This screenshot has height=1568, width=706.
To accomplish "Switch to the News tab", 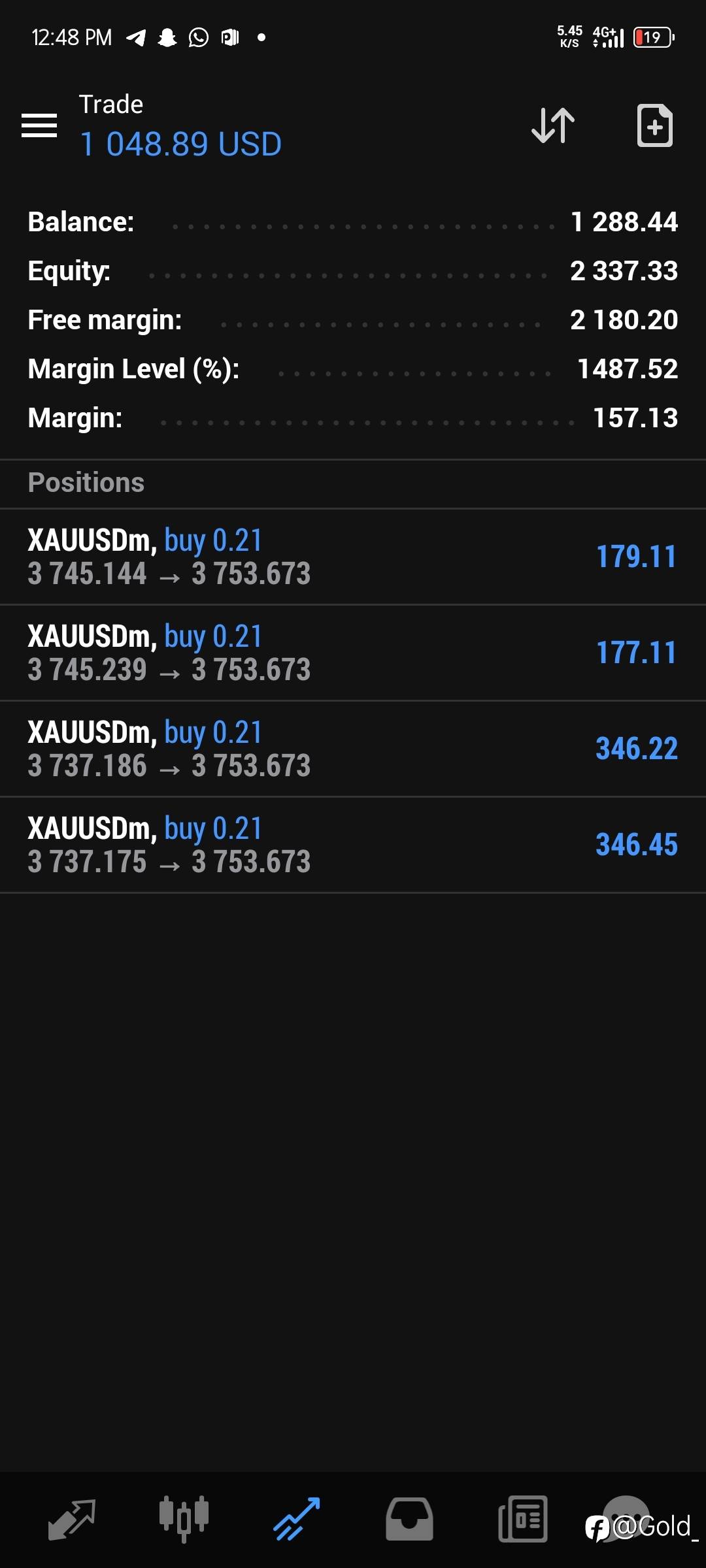I will pos(522,1520).
